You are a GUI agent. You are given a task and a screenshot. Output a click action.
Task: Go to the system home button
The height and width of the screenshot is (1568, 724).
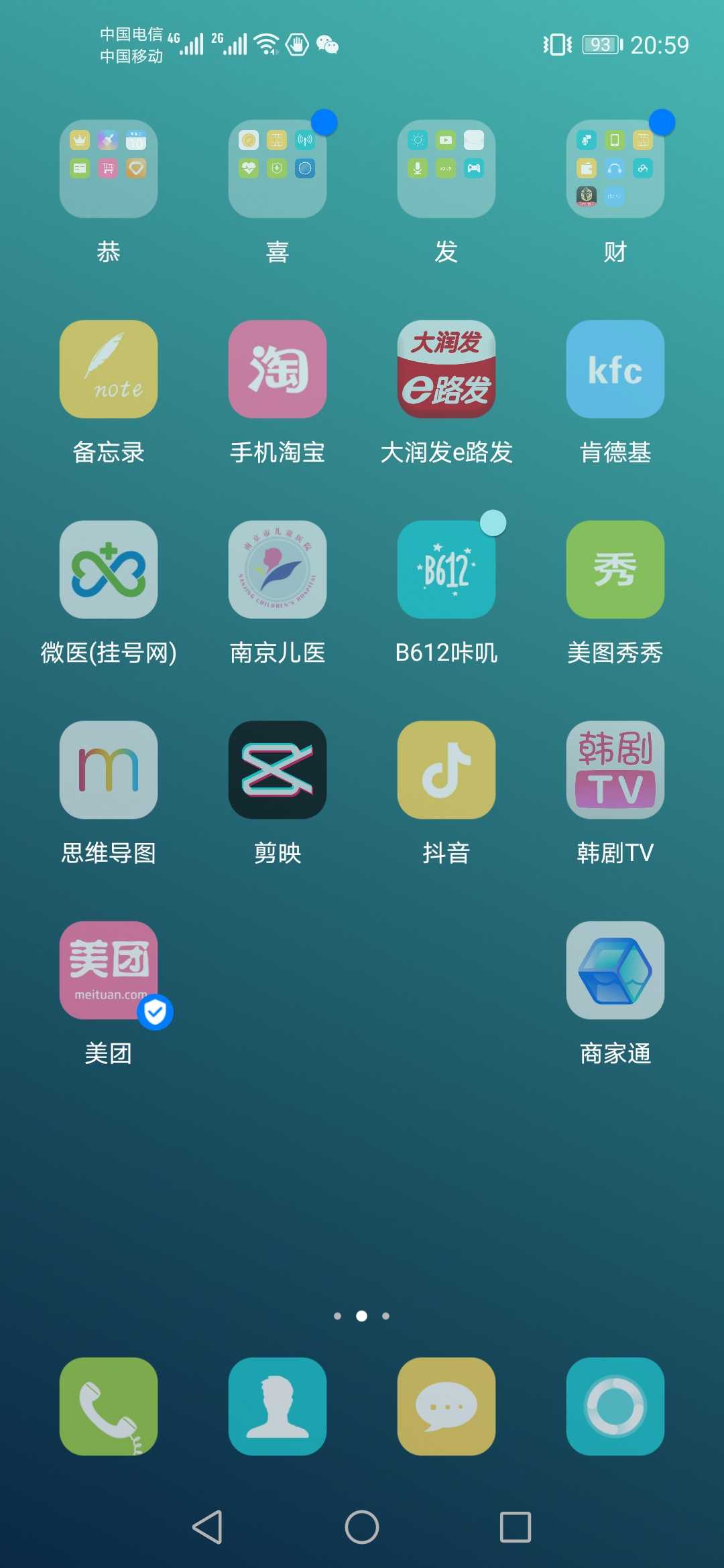362,1527
